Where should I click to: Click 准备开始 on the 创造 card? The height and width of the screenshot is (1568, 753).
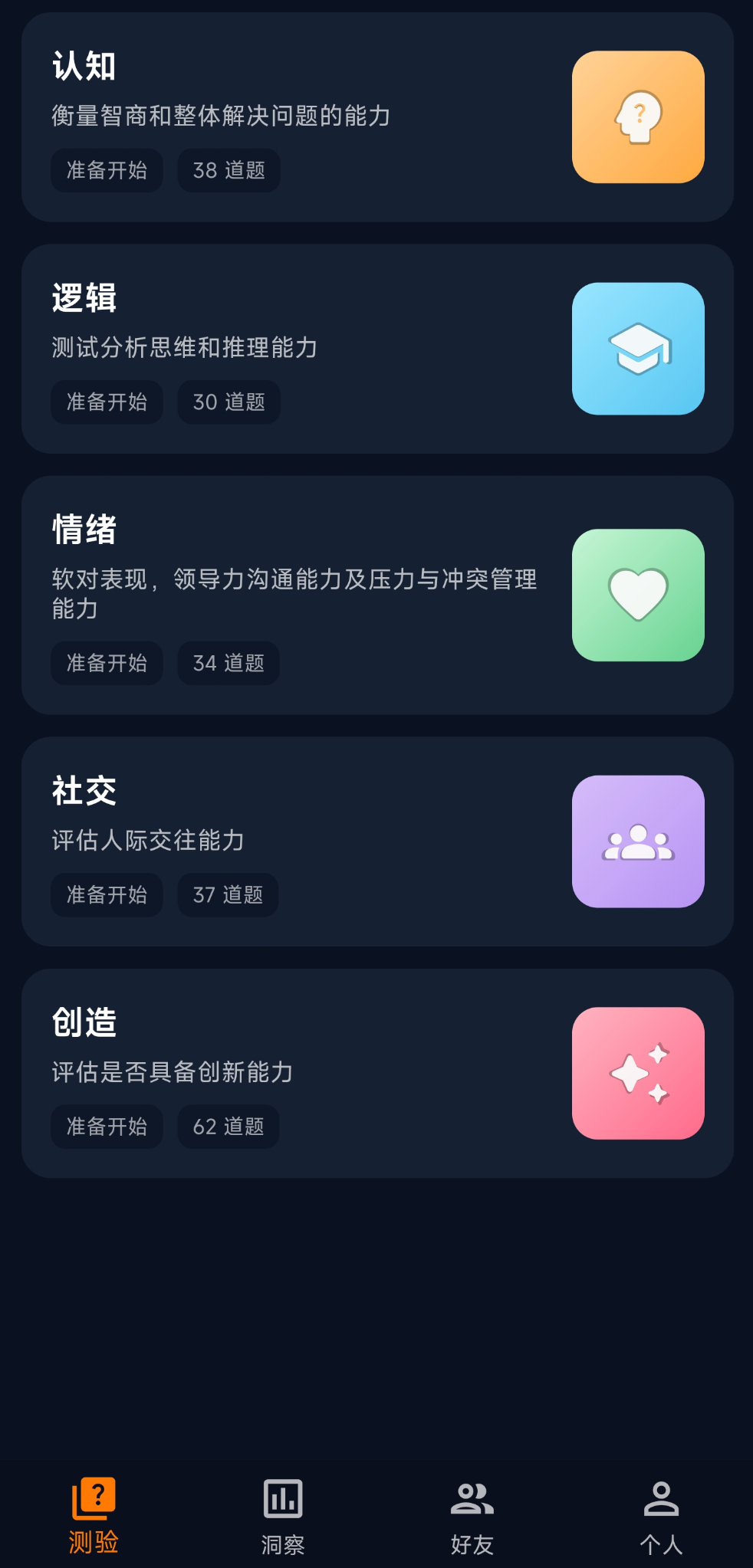pos(107,1127)
